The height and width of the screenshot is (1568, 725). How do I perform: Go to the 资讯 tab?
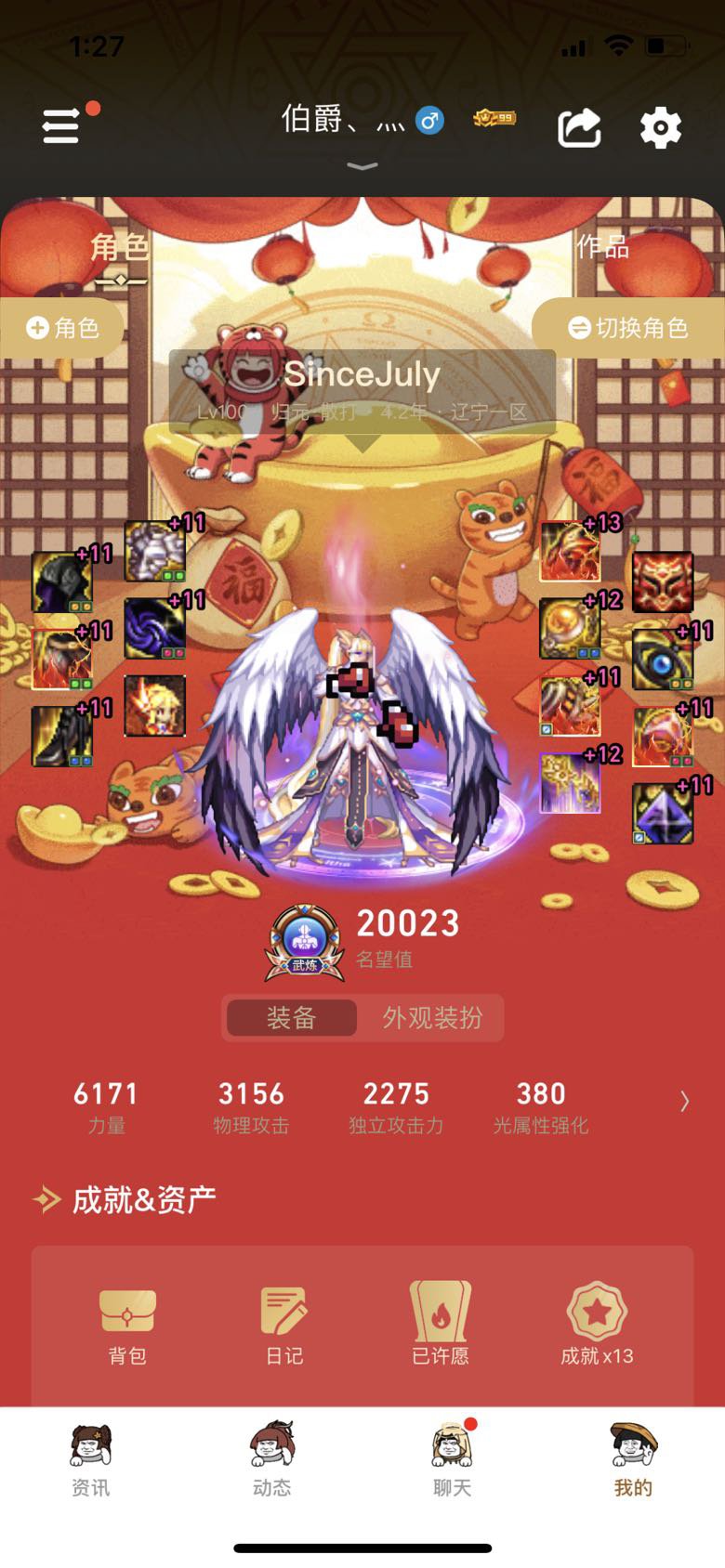point(90,1459)
